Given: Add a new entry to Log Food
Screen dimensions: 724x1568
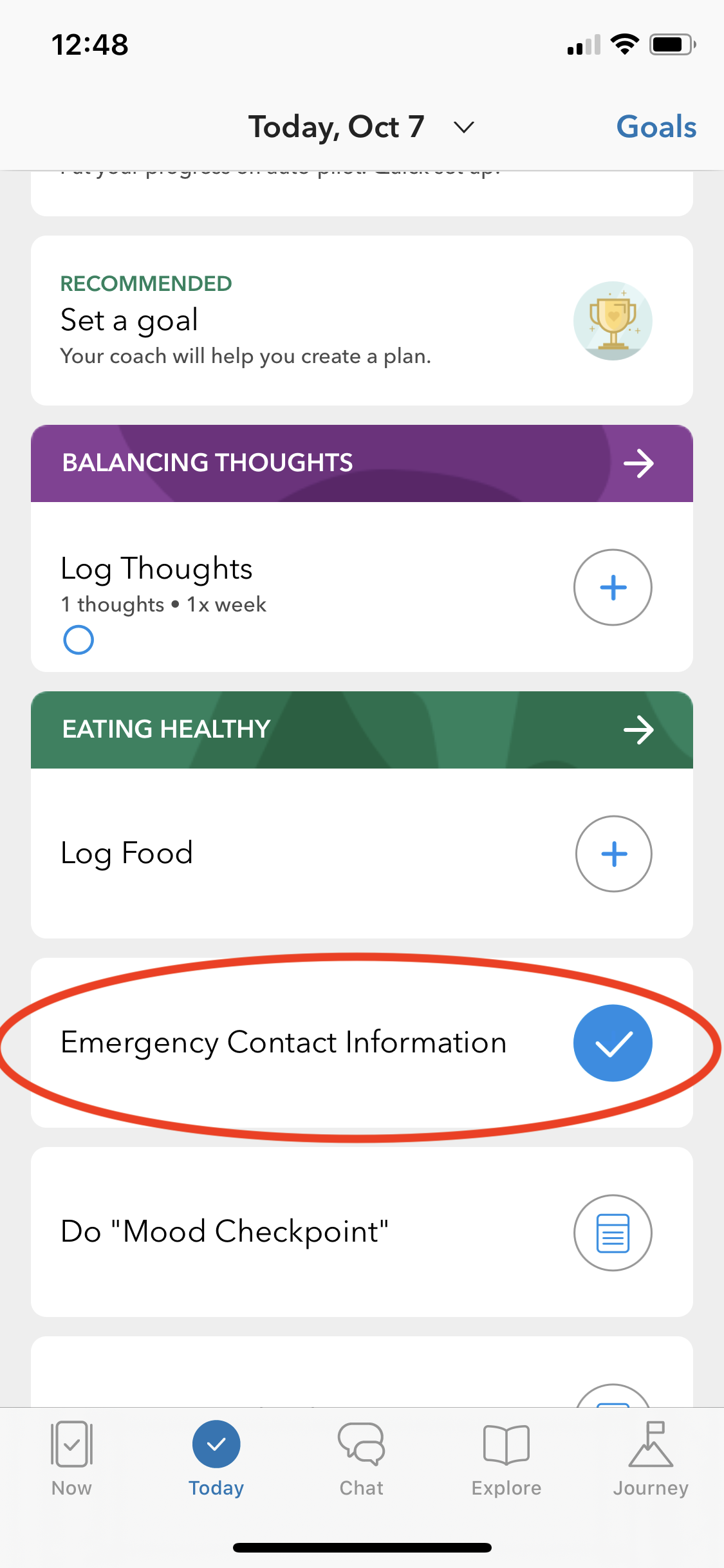Looking at the screenshot, I should [x=613, y=854].
